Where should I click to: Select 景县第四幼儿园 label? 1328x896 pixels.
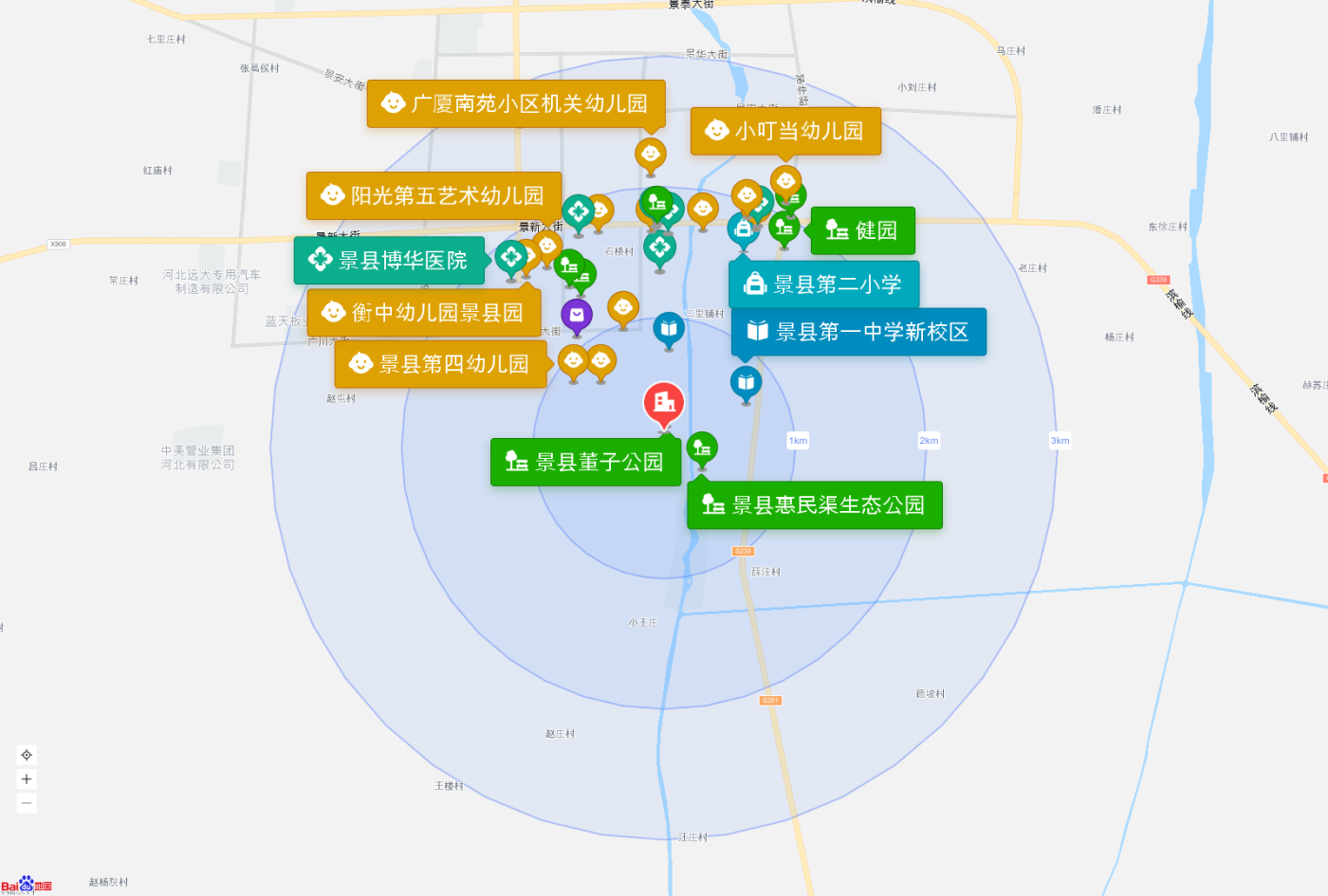[441, 364]
